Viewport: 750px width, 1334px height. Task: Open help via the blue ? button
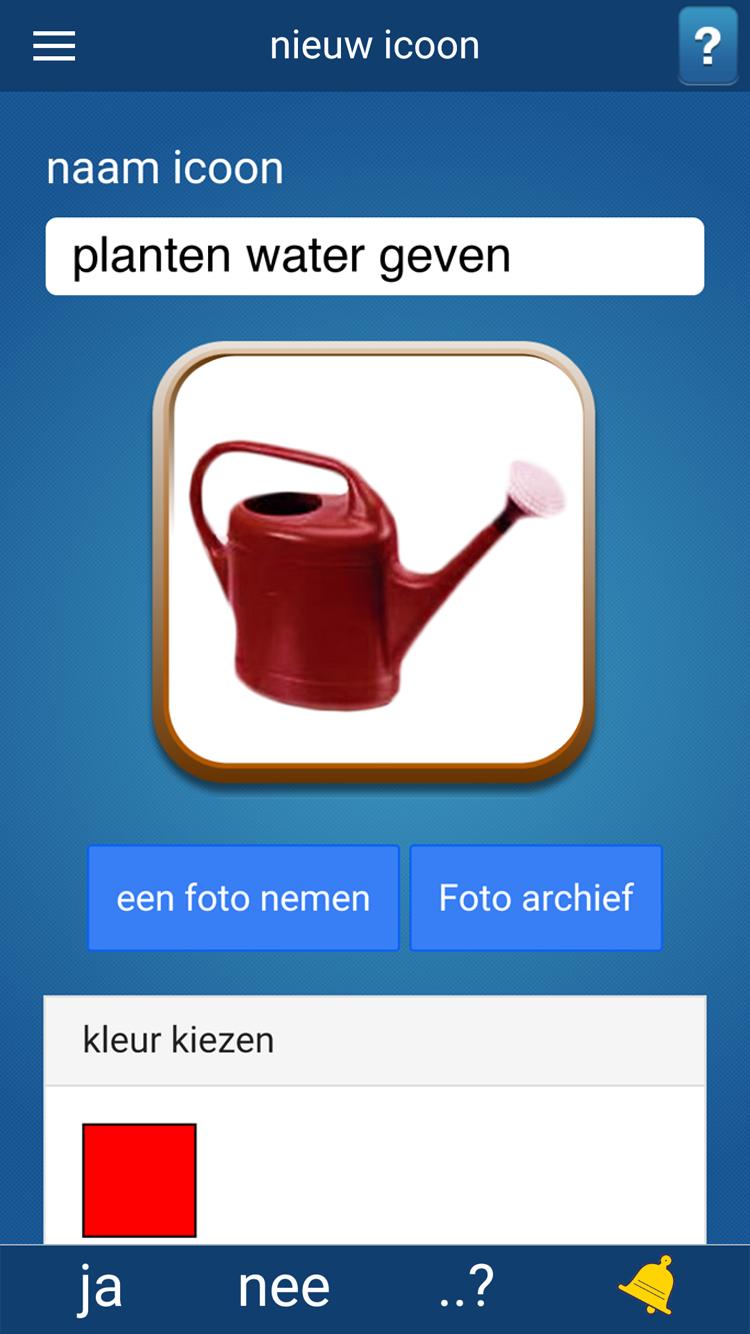707,46
